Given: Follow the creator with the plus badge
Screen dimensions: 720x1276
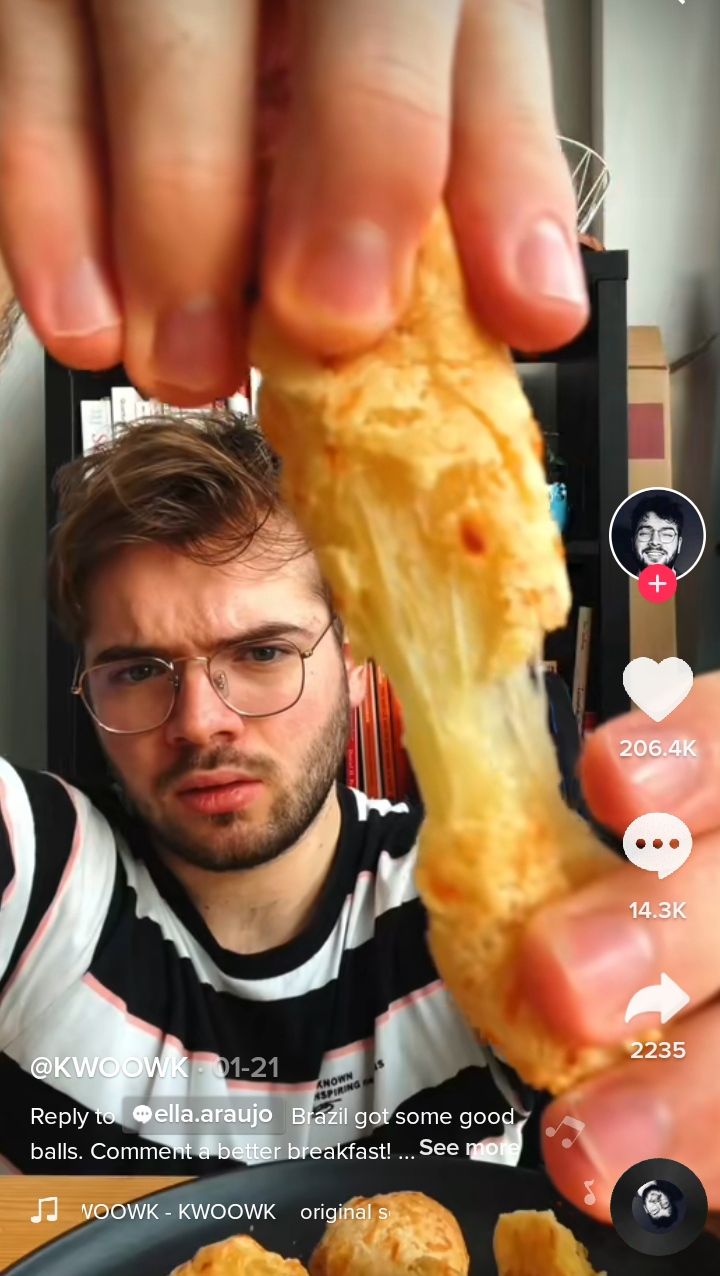Looking at the screenshot, I should 657,584.
